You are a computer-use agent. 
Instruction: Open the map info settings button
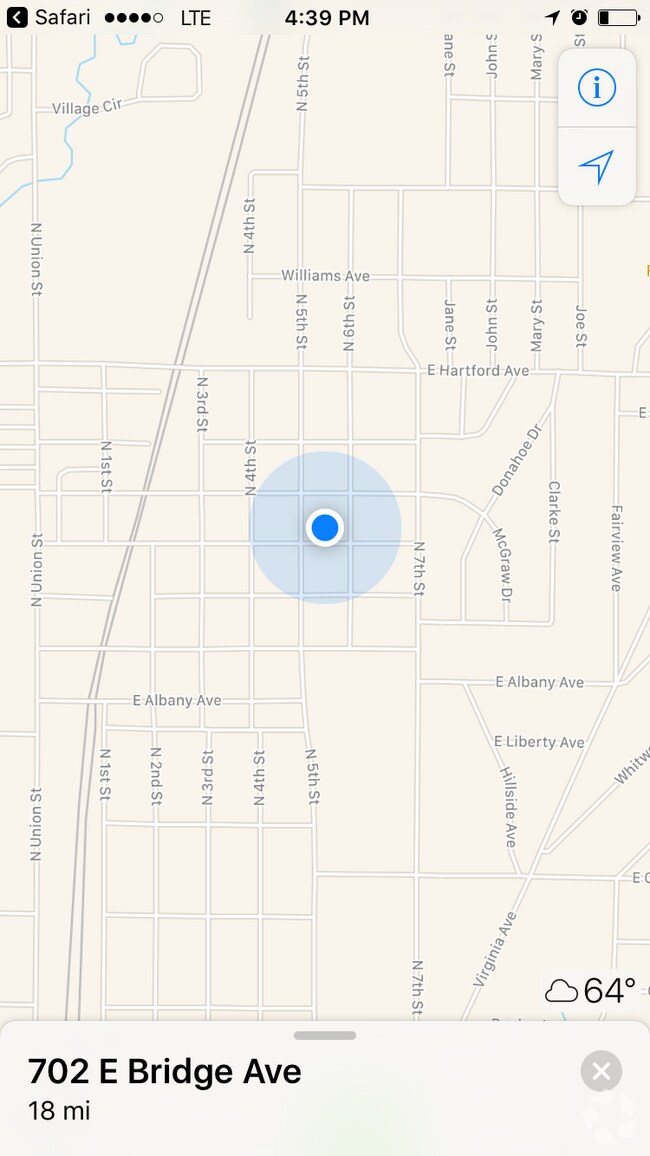pyautogui.click(x=596, y=88)
